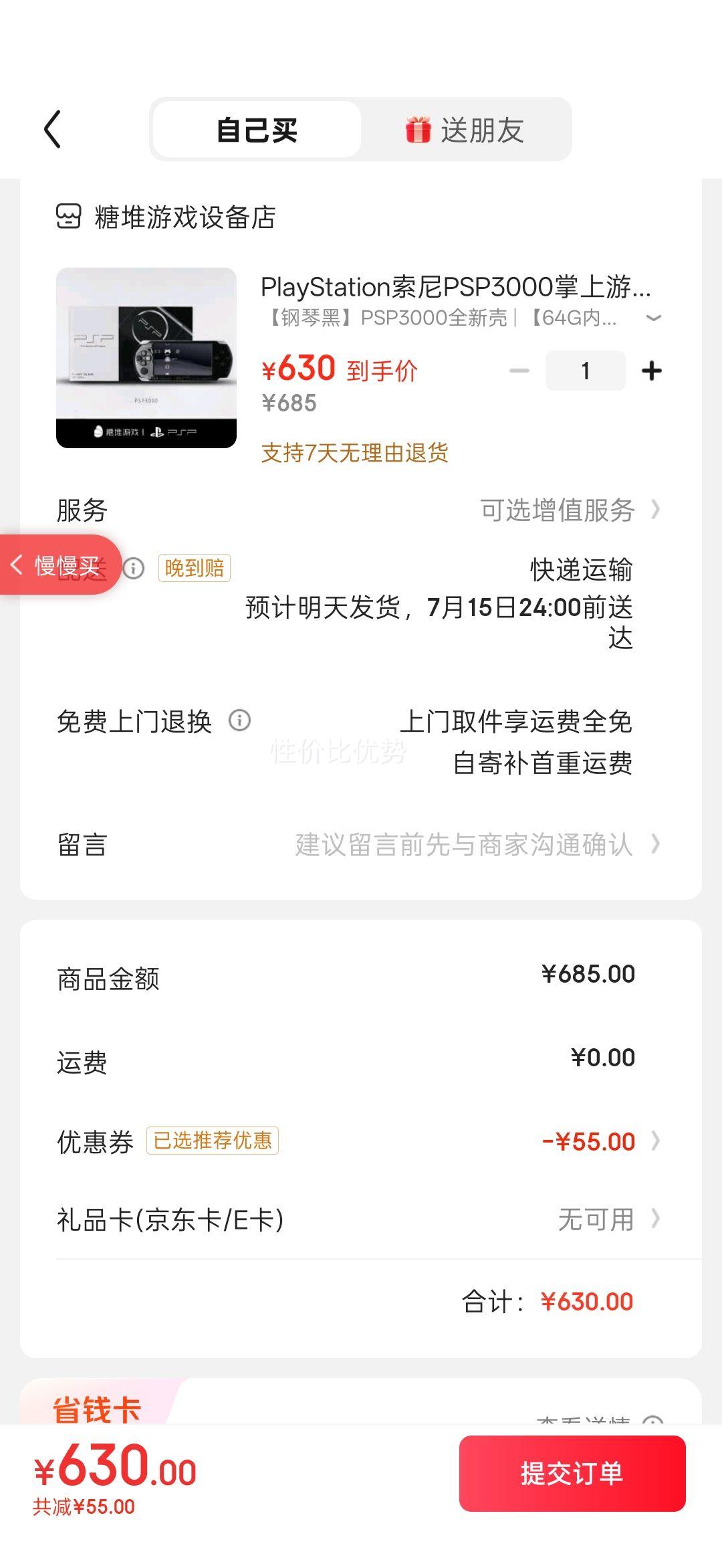Expand the 钢琴黑 PSP3000 spec selector

652,318
